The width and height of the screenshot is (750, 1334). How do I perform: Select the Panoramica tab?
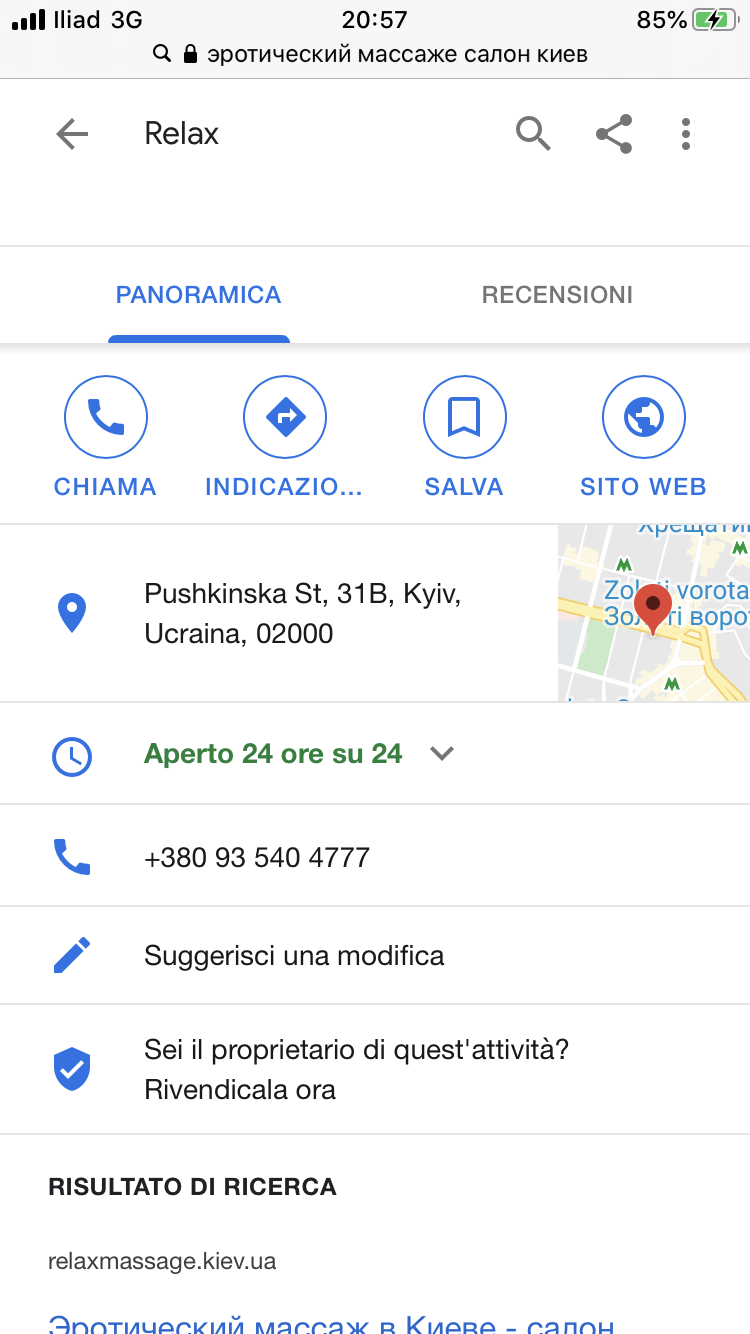[198, 295]
